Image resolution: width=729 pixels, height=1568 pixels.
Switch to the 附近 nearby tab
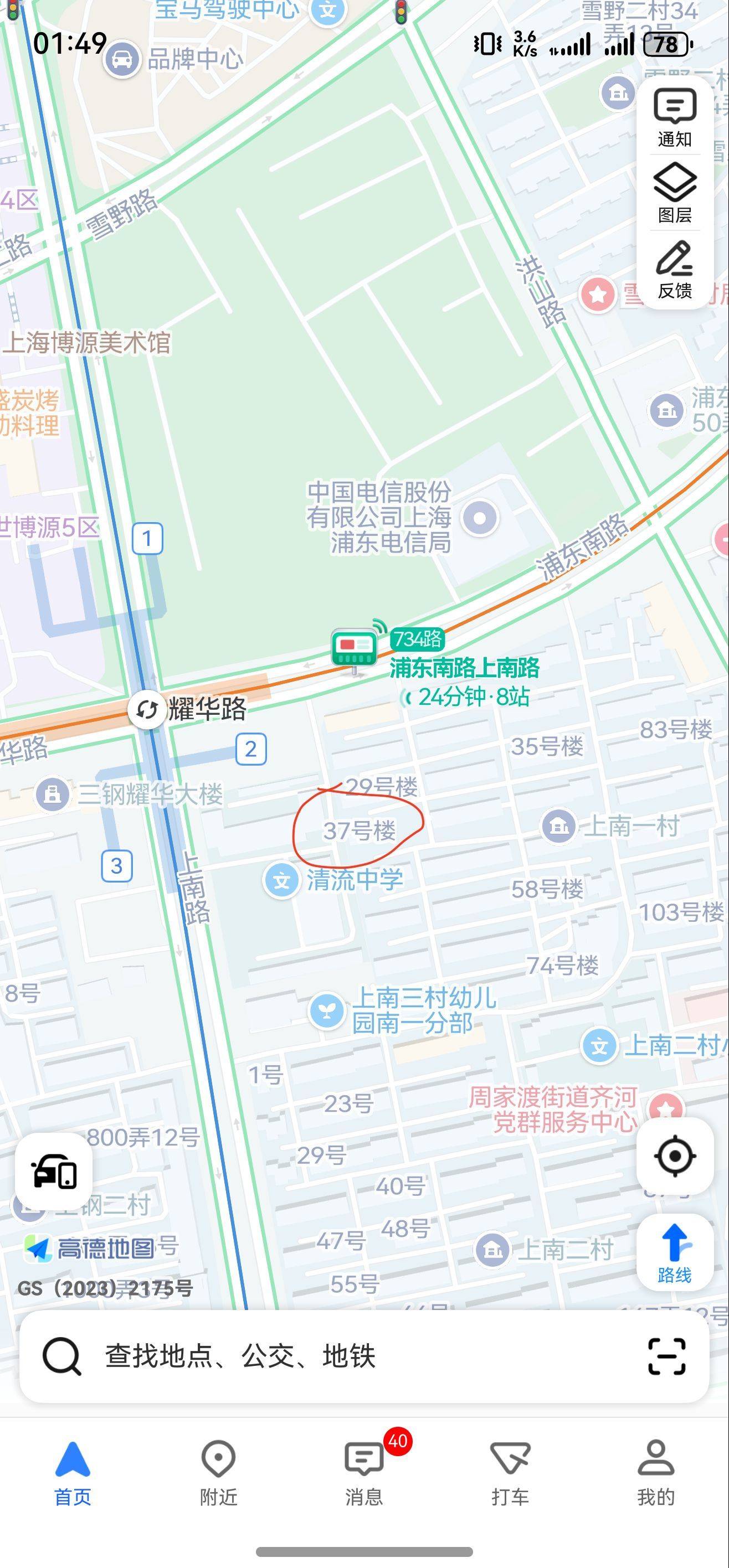tap(219, 1473)
